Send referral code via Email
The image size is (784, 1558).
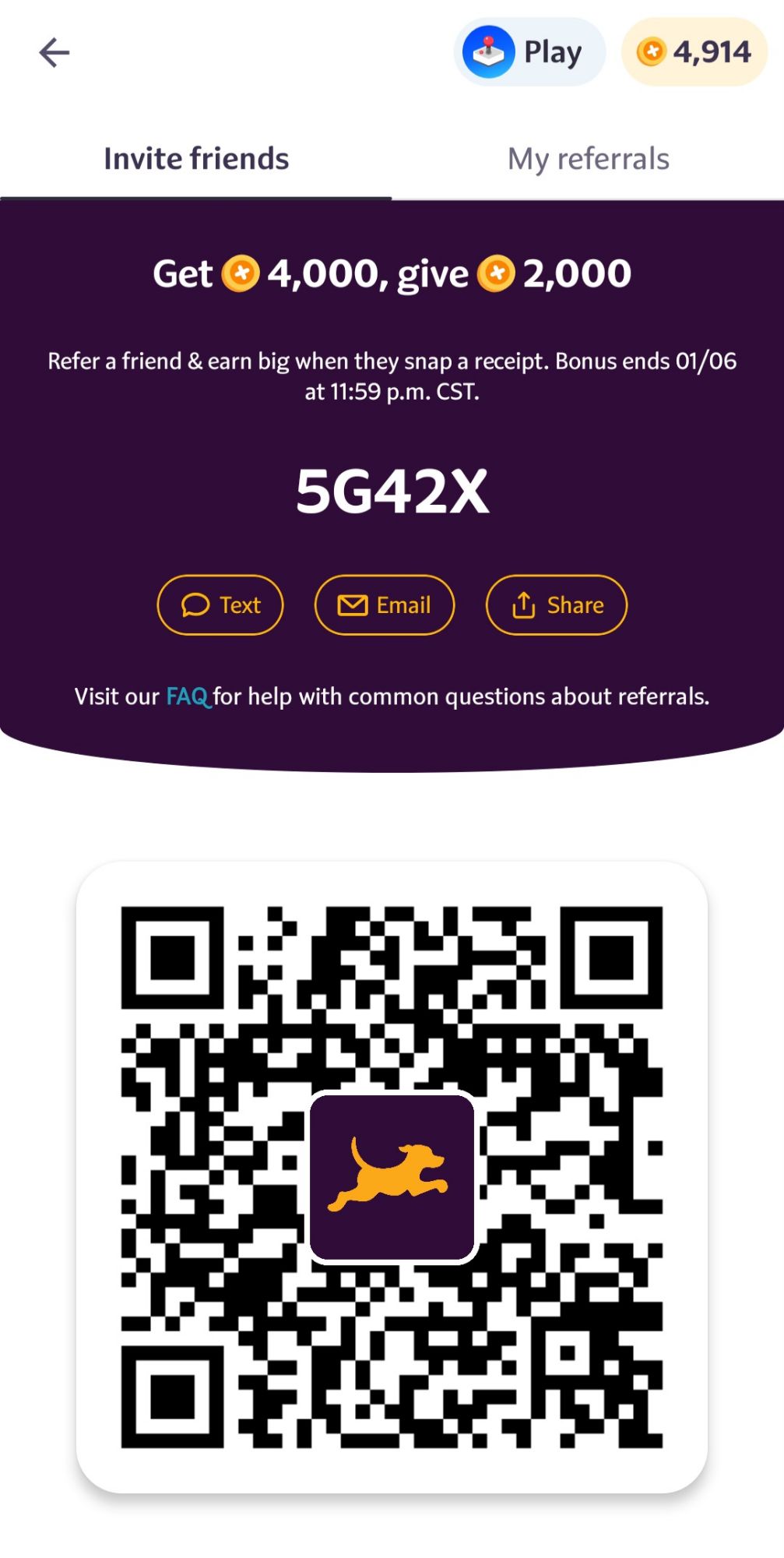coord(385,605)
